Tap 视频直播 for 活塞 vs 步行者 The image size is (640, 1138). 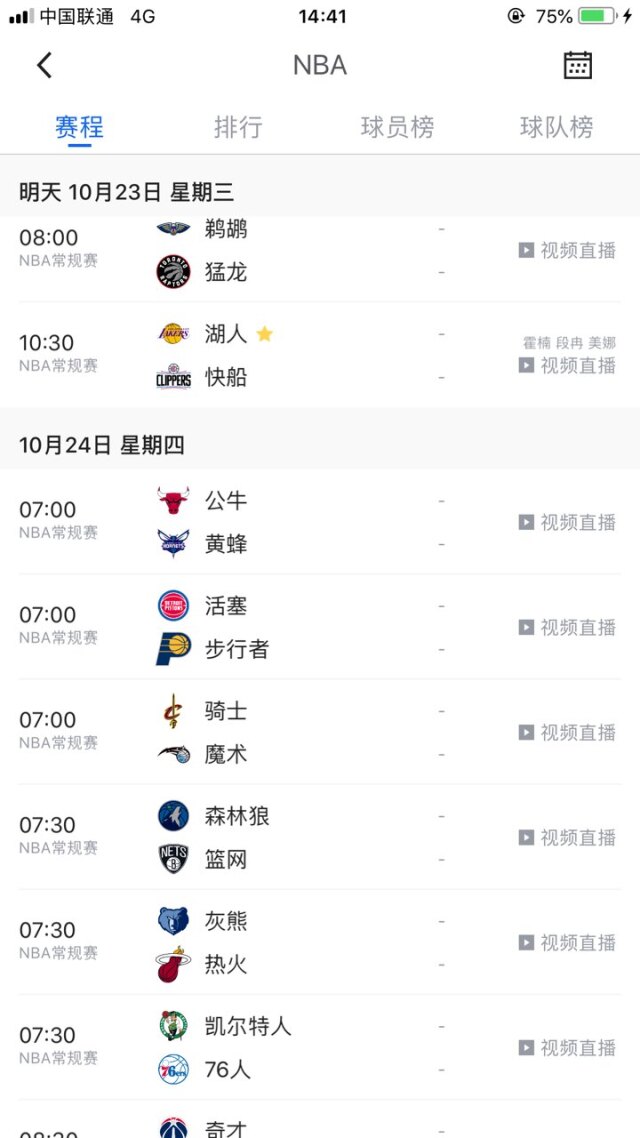[567, 627]
